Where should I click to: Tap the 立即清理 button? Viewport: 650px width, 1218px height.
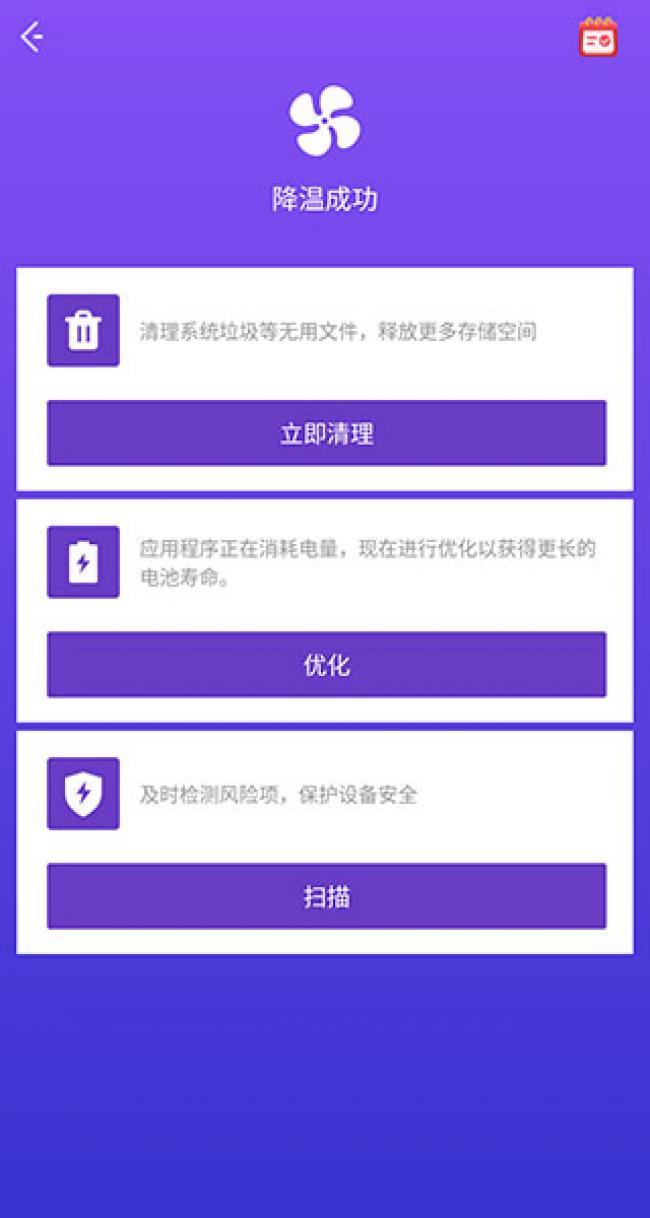[326, 433]
